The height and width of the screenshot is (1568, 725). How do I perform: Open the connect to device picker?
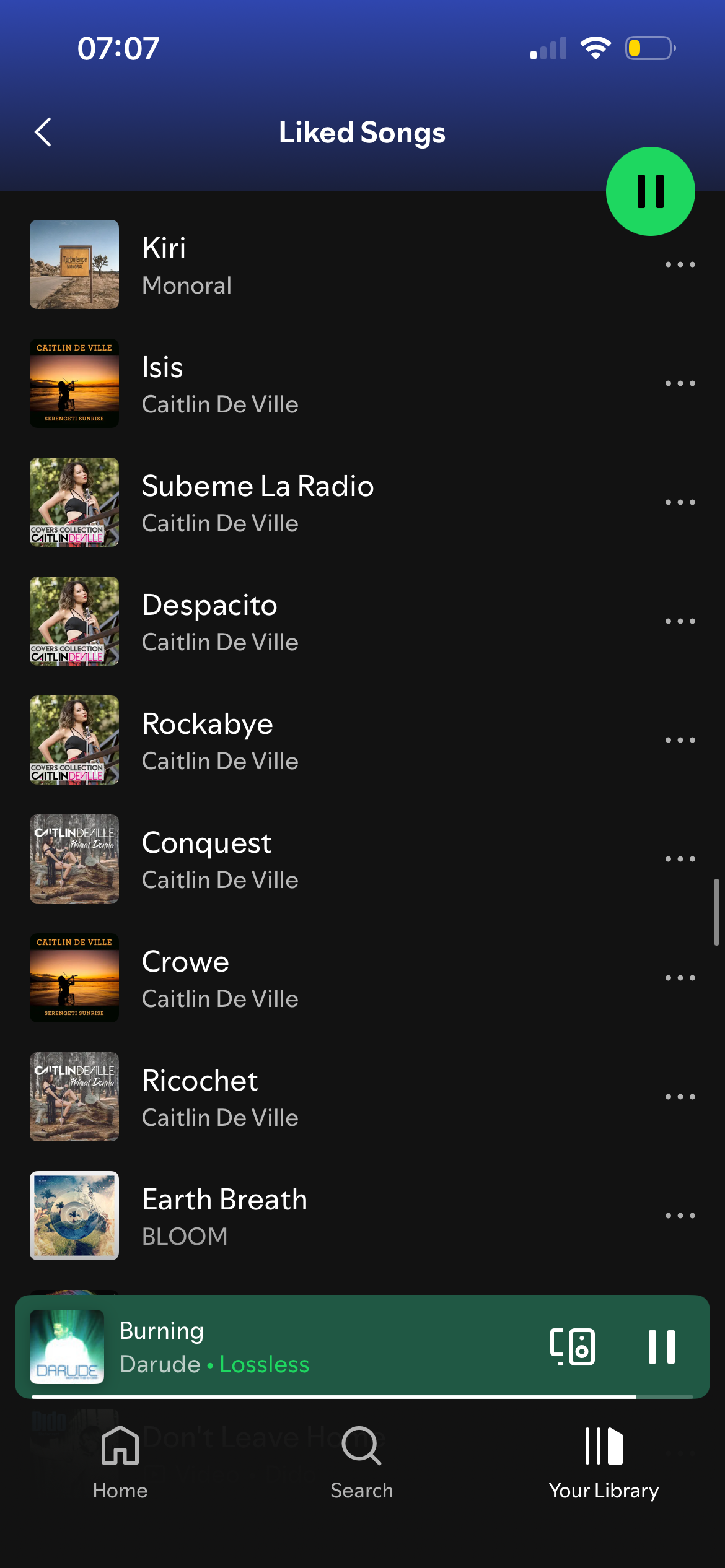[x=572, y=1346]
